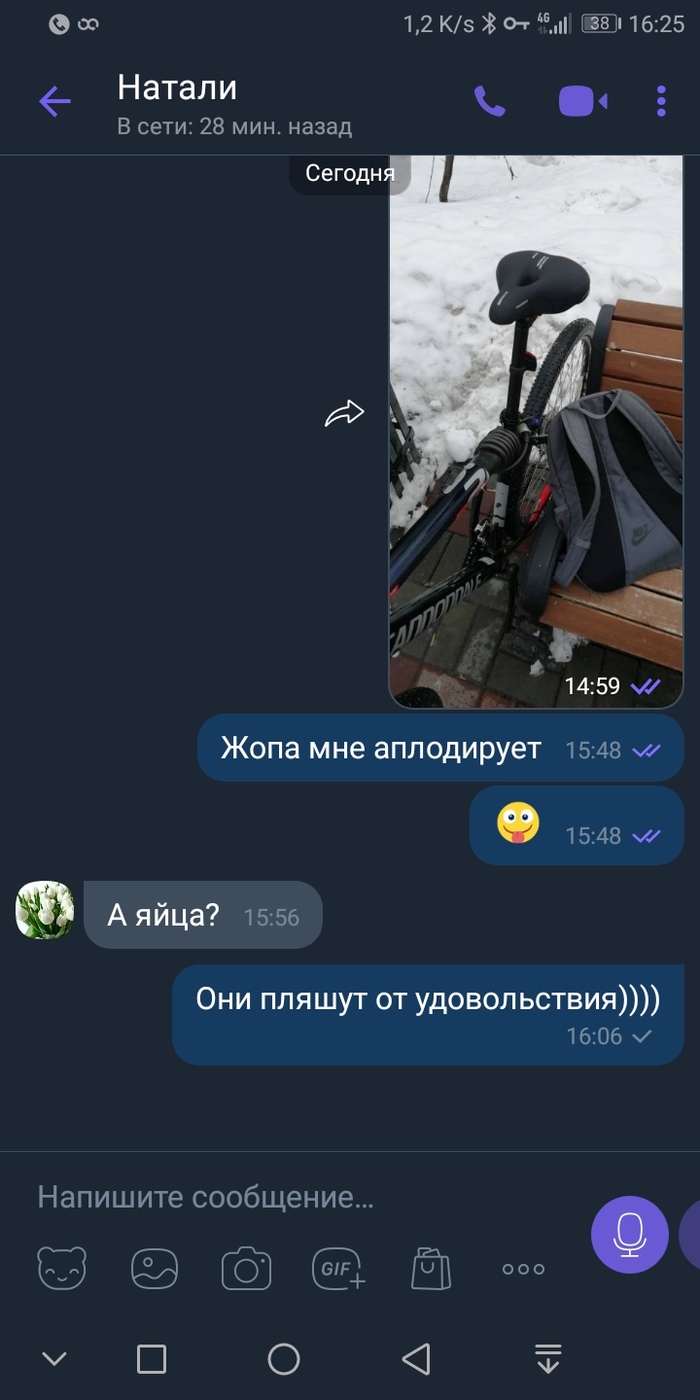Open recent apps
700x1400 pixels.
coord(151,1359)
